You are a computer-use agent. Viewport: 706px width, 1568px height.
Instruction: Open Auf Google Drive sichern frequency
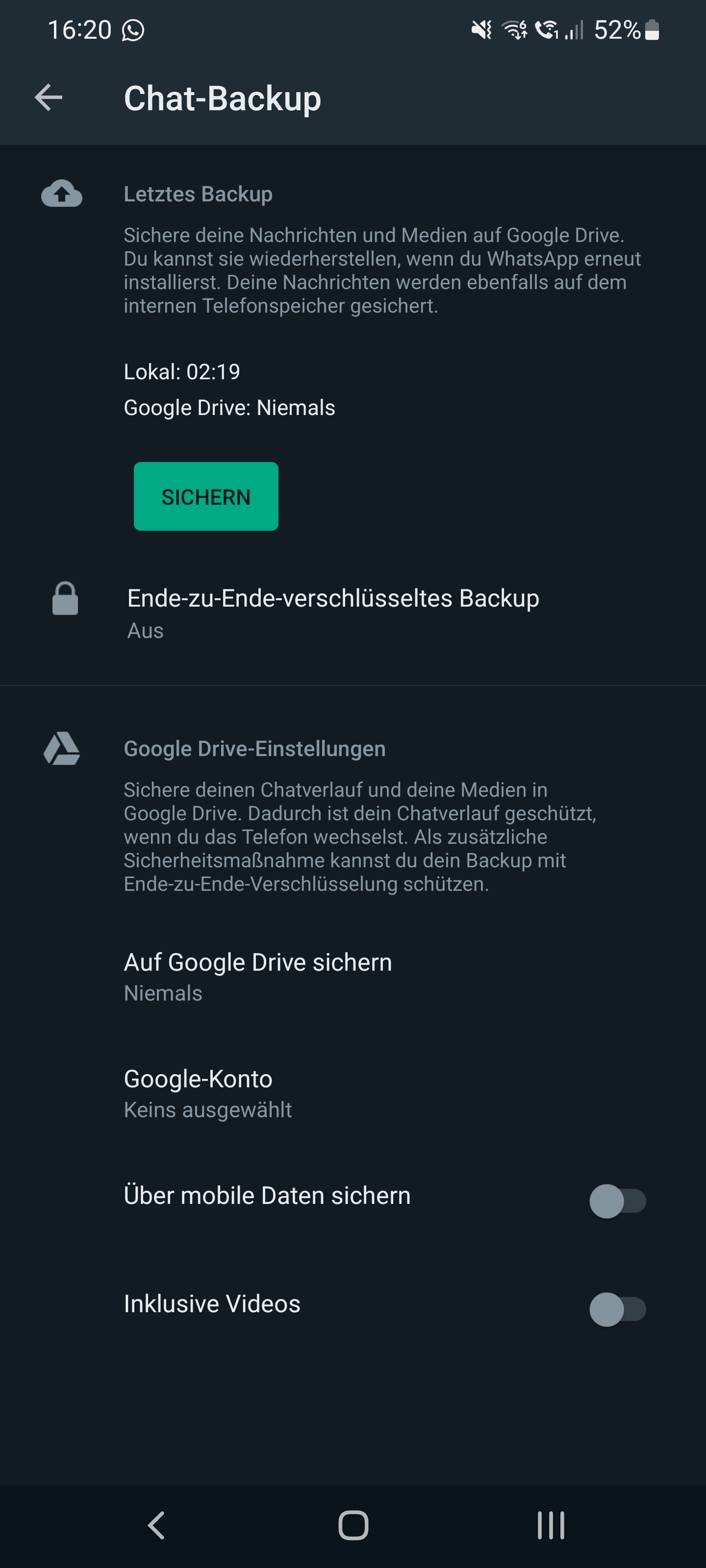point(258,977)
